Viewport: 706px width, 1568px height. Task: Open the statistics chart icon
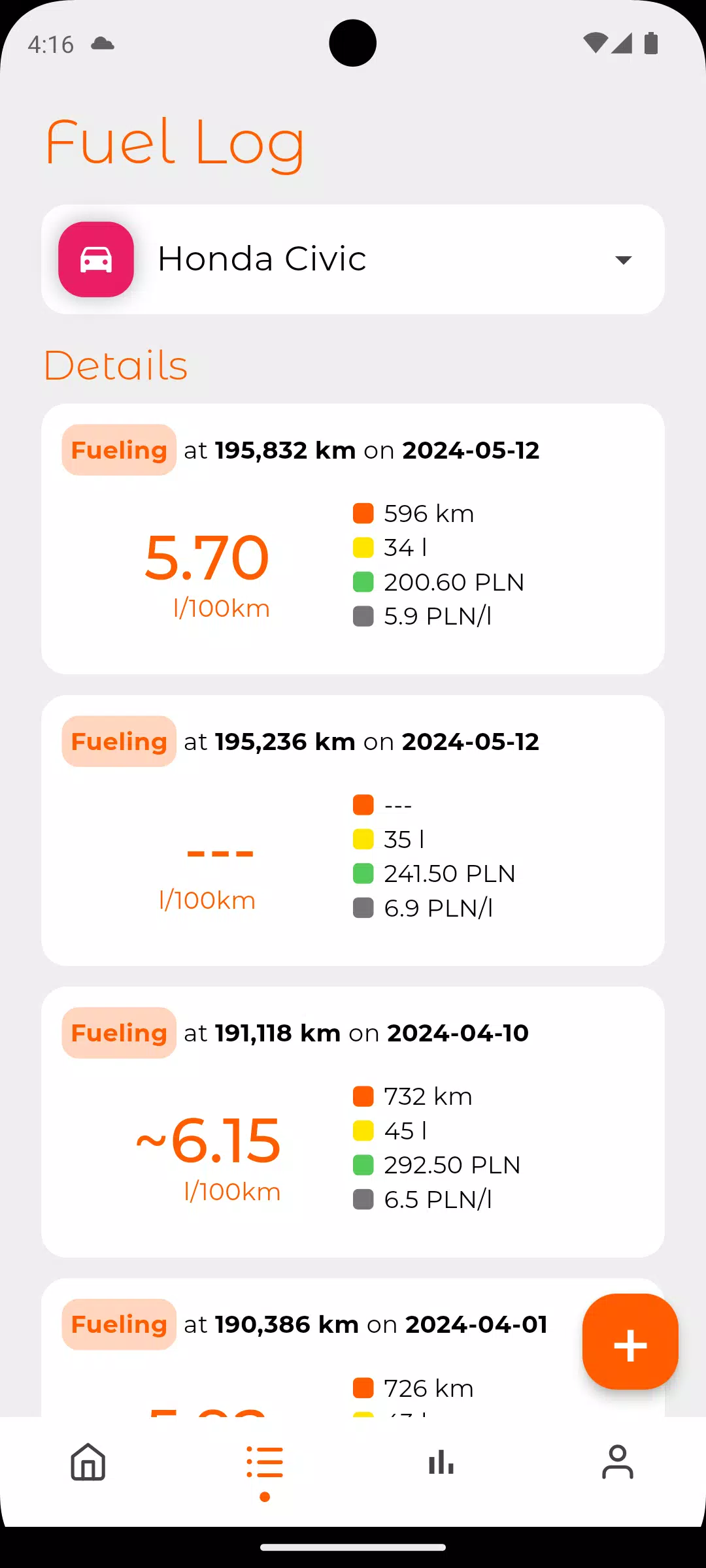[441, 1463]
